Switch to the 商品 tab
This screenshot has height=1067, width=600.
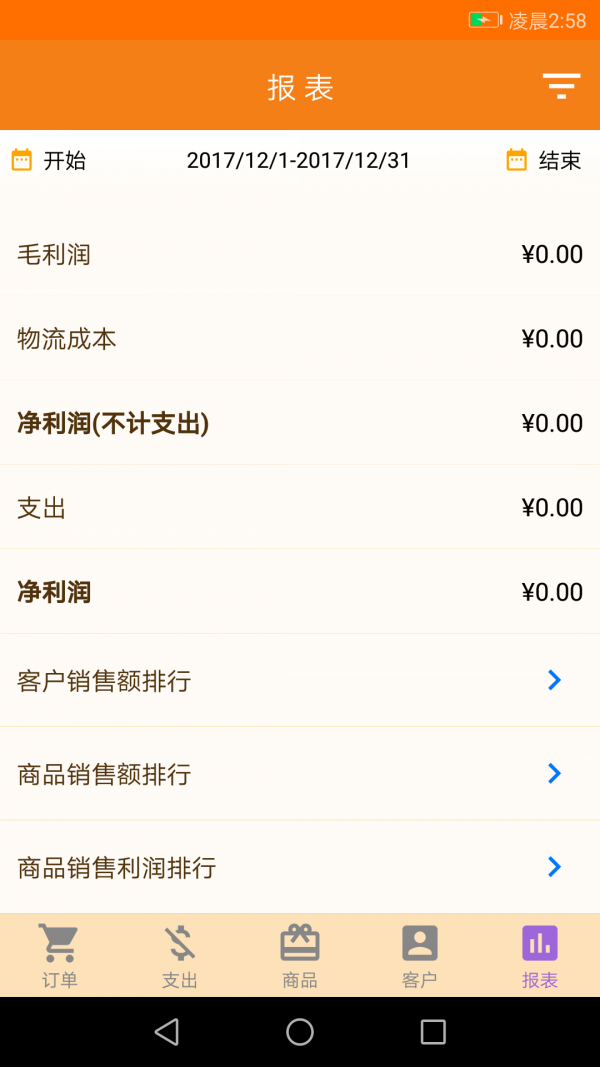click(x=300, y=956)
